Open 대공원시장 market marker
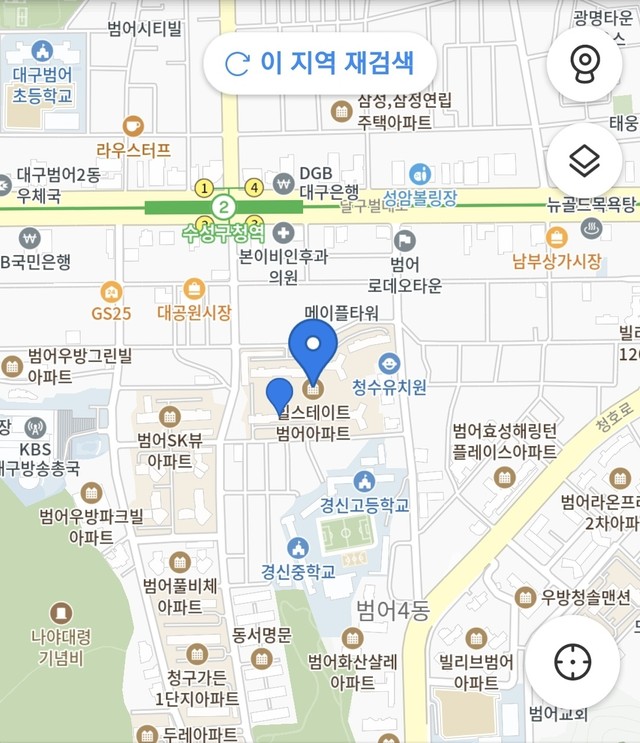 (x=194, y=289)
